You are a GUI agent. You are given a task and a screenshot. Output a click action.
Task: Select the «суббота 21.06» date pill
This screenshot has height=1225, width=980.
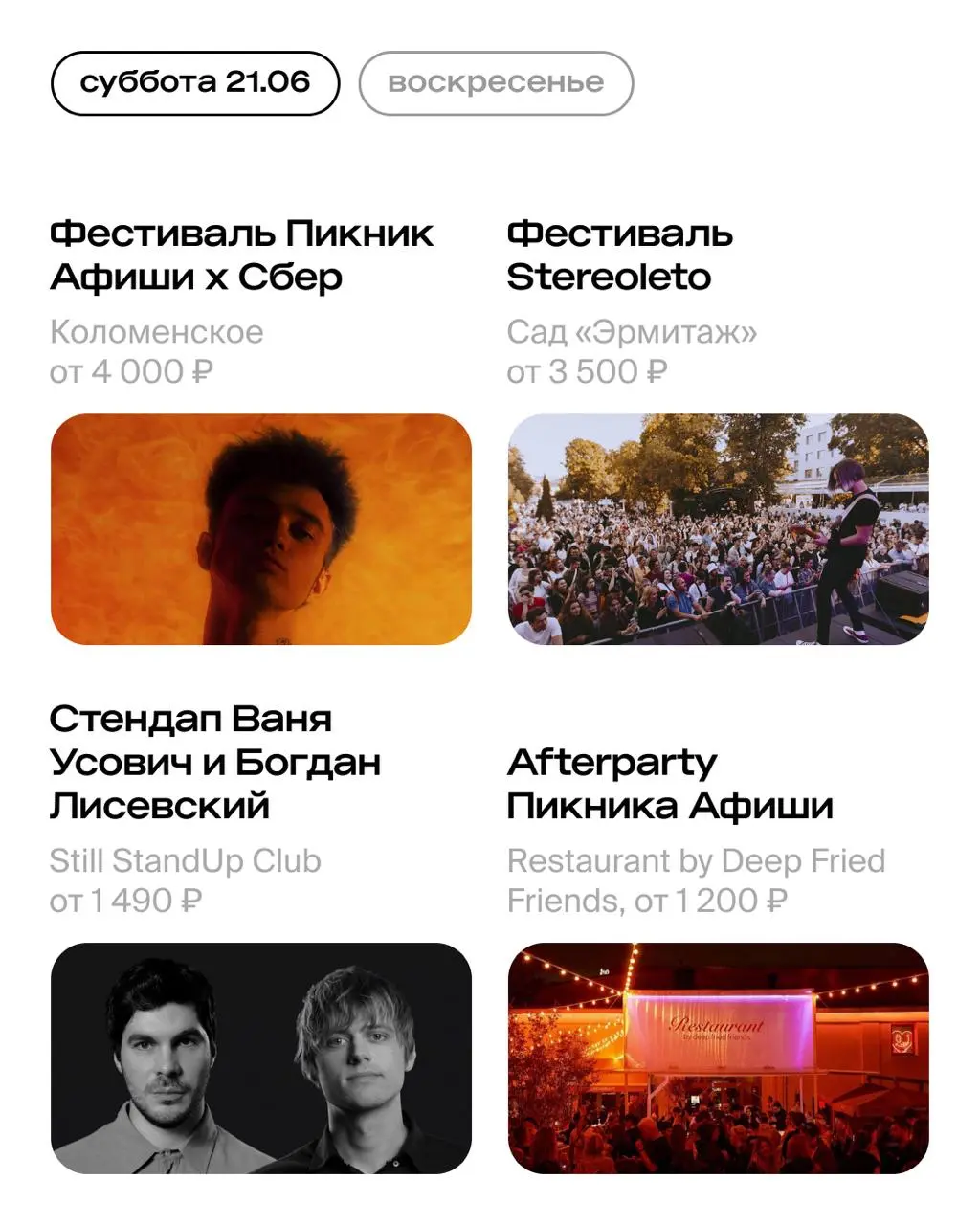tap(195, 82)
